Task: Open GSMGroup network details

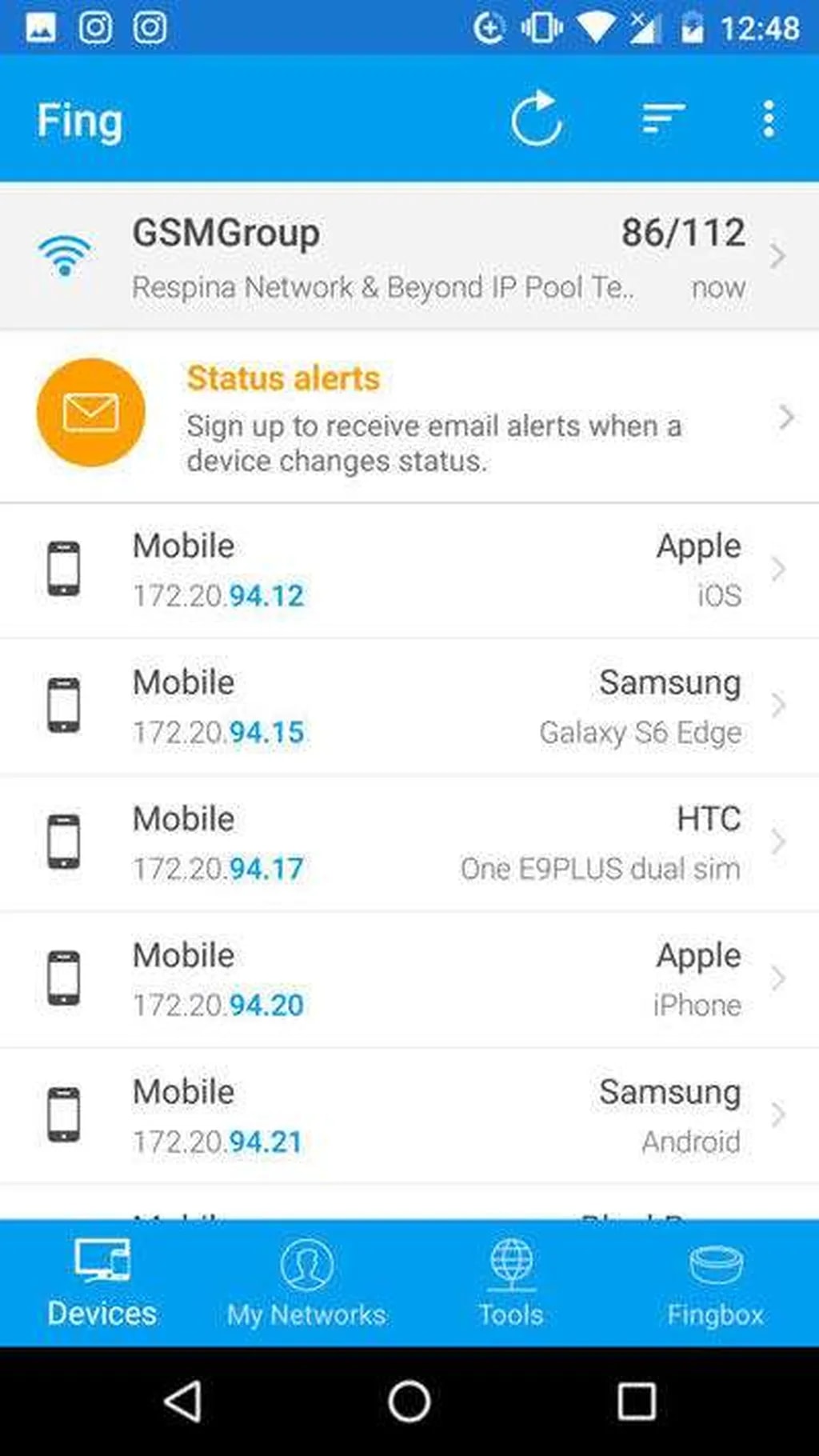Action: [x=409, y=256]
